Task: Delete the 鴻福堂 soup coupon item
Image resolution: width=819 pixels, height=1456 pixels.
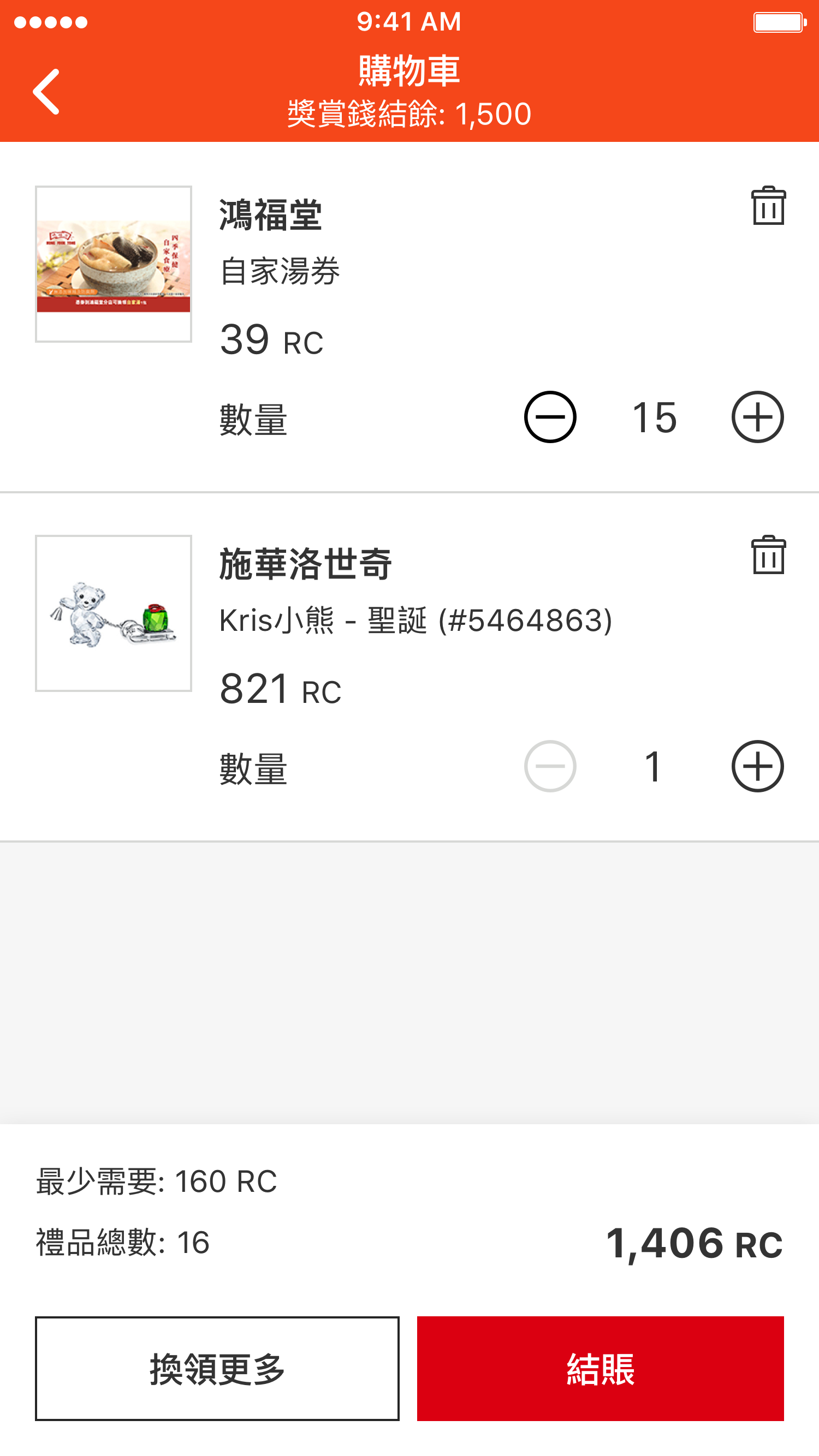Action: [x=768, y=205]
